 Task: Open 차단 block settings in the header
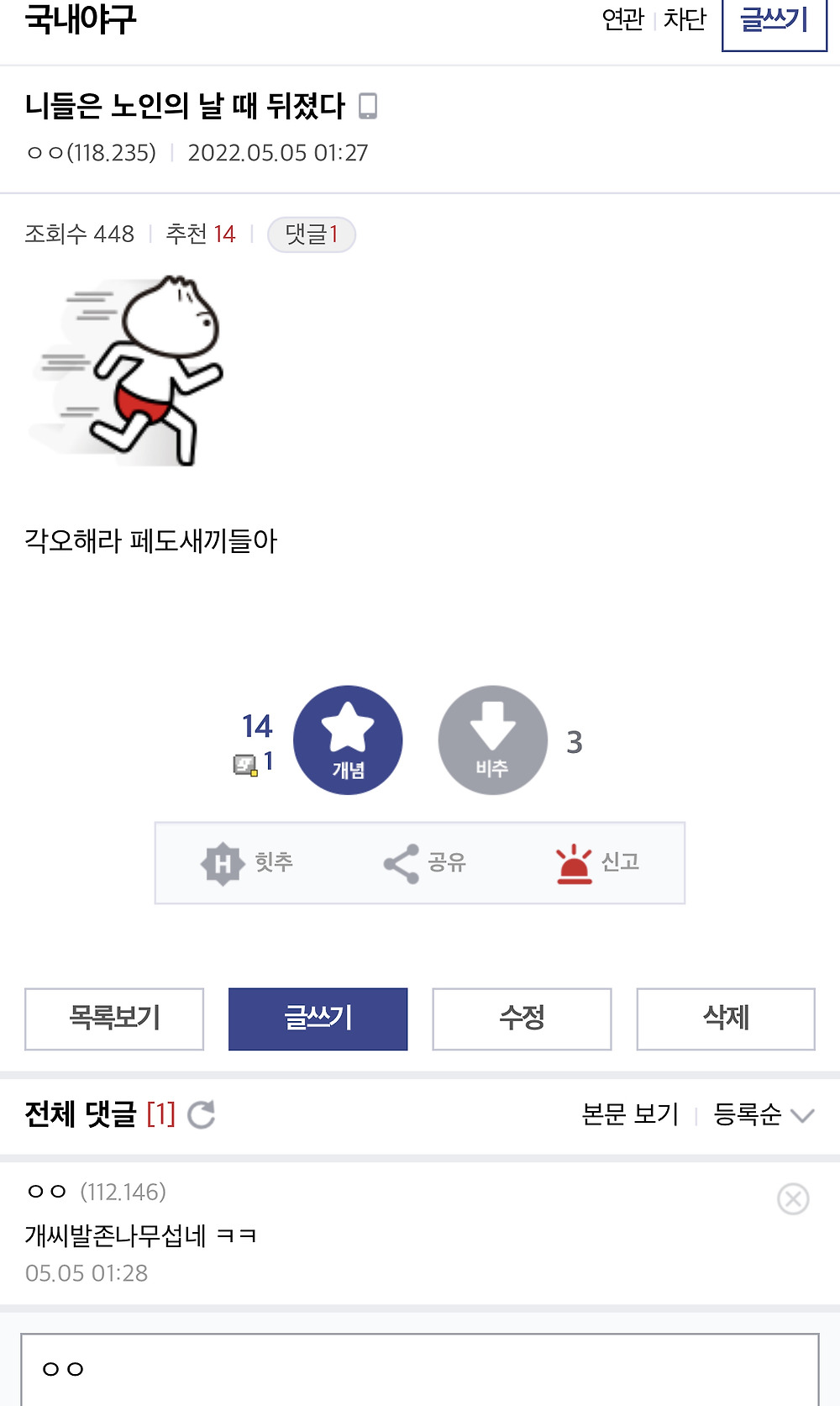pyautogui.click(x=685, y=19)
